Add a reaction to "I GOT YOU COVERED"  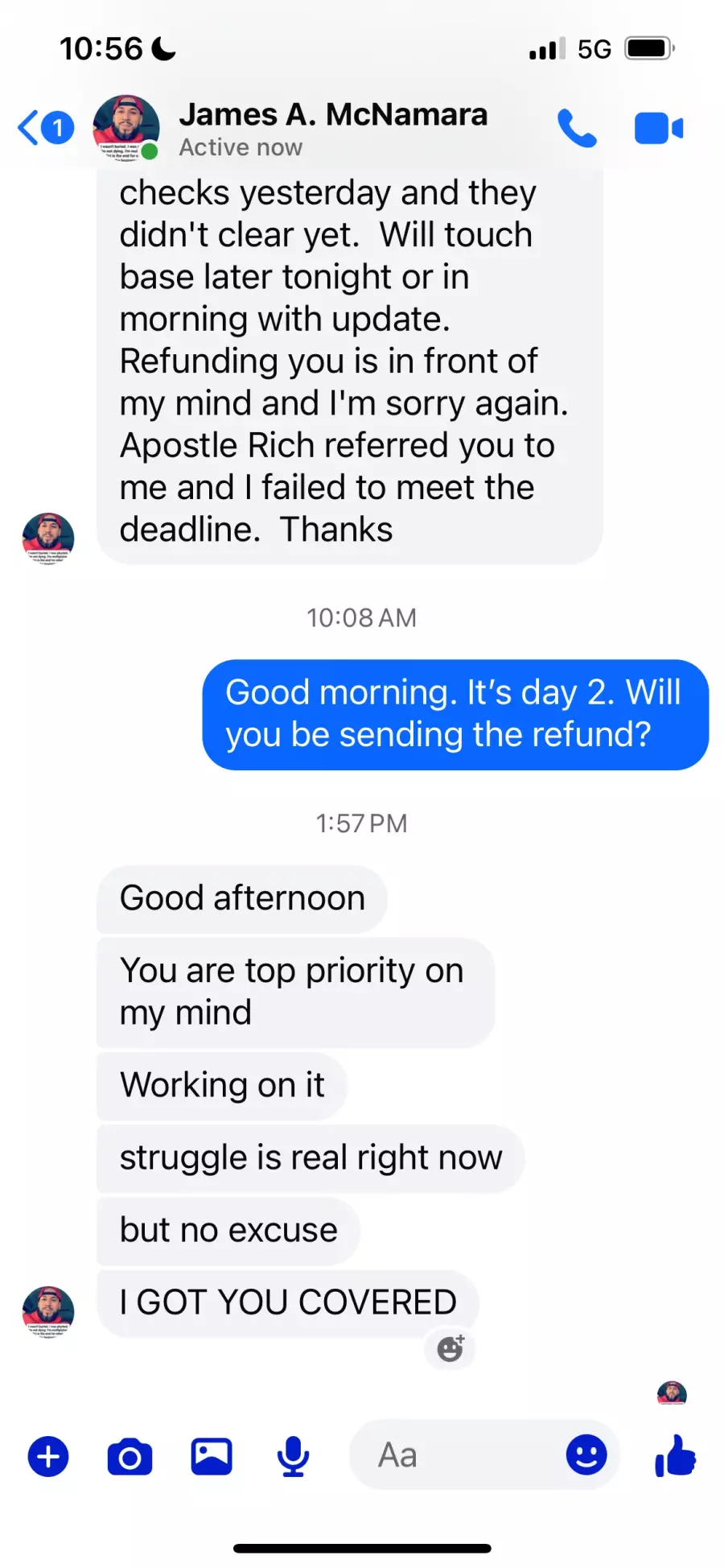450,1348
